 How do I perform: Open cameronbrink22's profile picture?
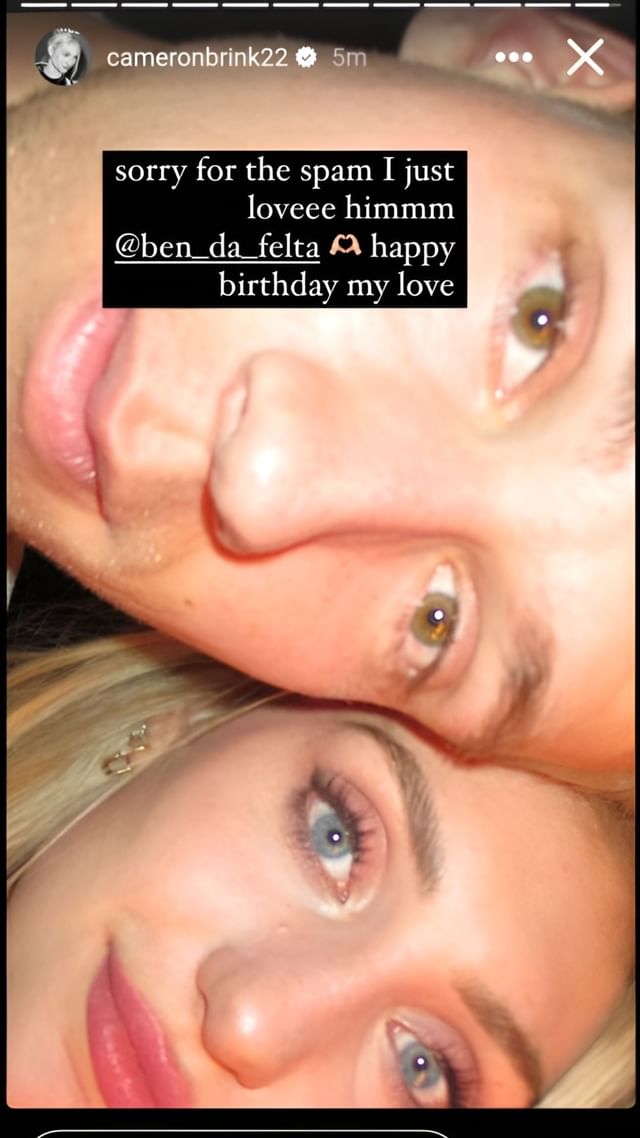tap(63, 57)
